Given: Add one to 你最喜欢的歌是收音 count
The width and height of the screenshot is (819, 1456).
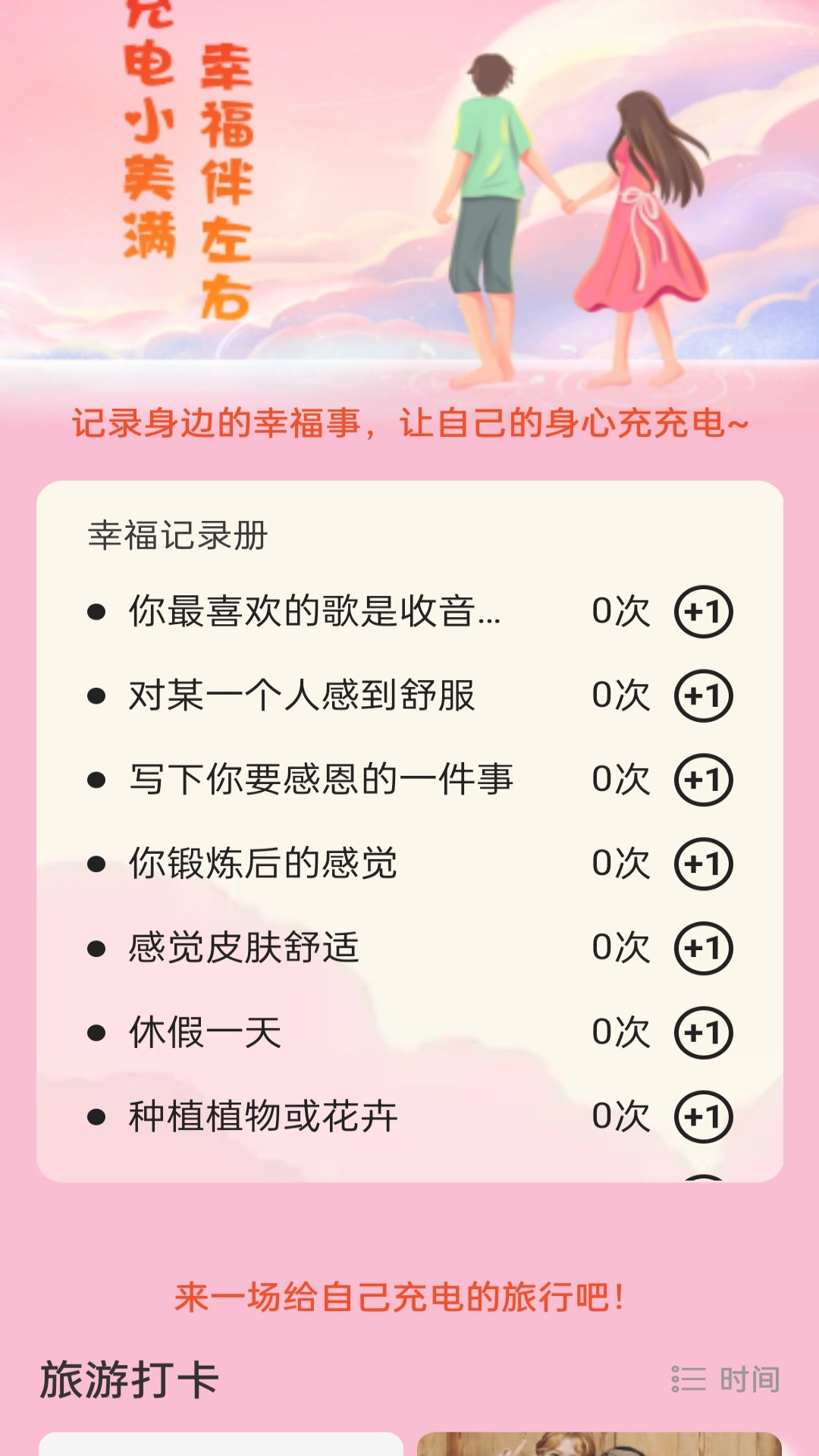Looking at the screenshot, I should 703,611.
